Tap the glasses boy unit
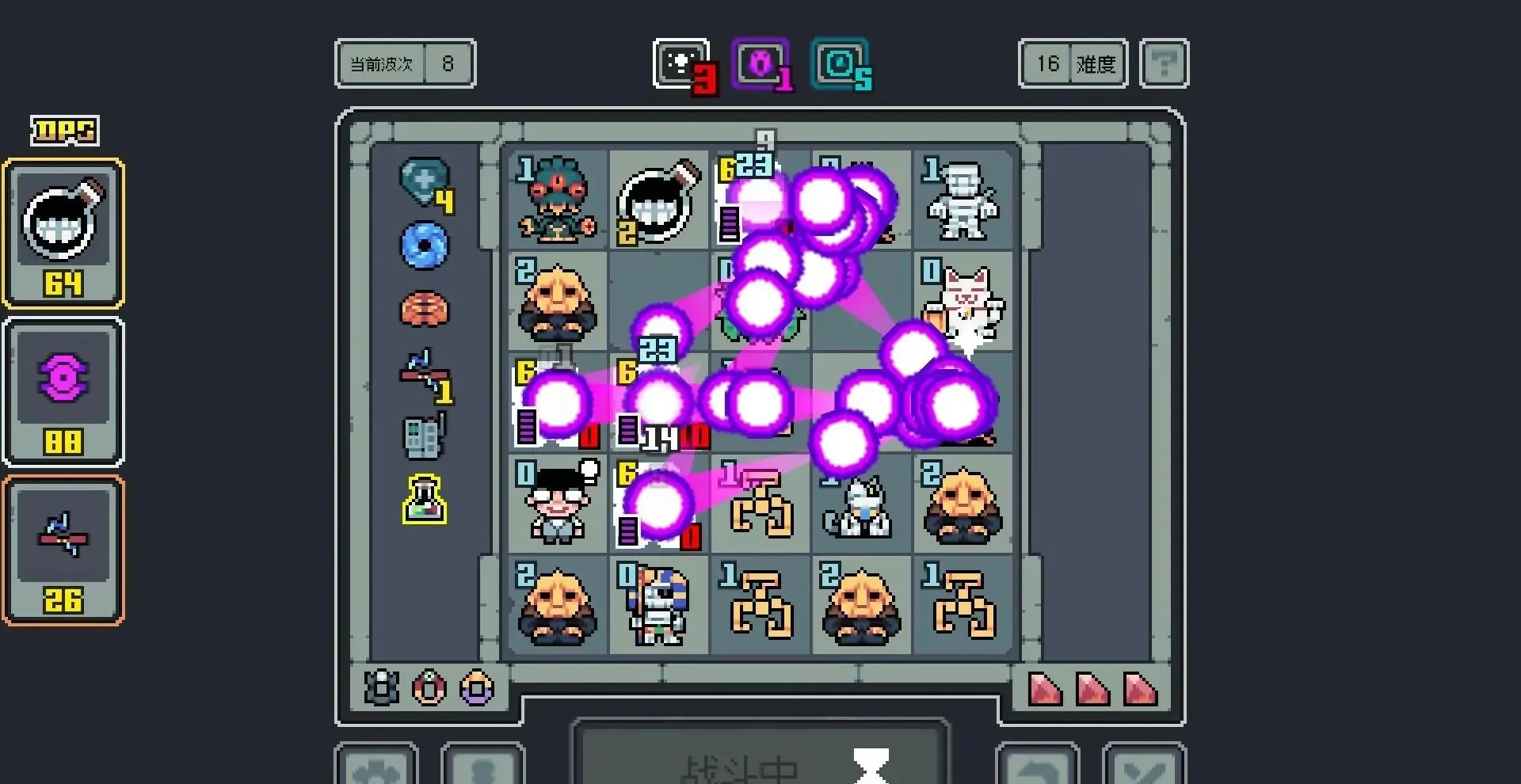This screenshot has width=1521, height=784. (558, 504)
